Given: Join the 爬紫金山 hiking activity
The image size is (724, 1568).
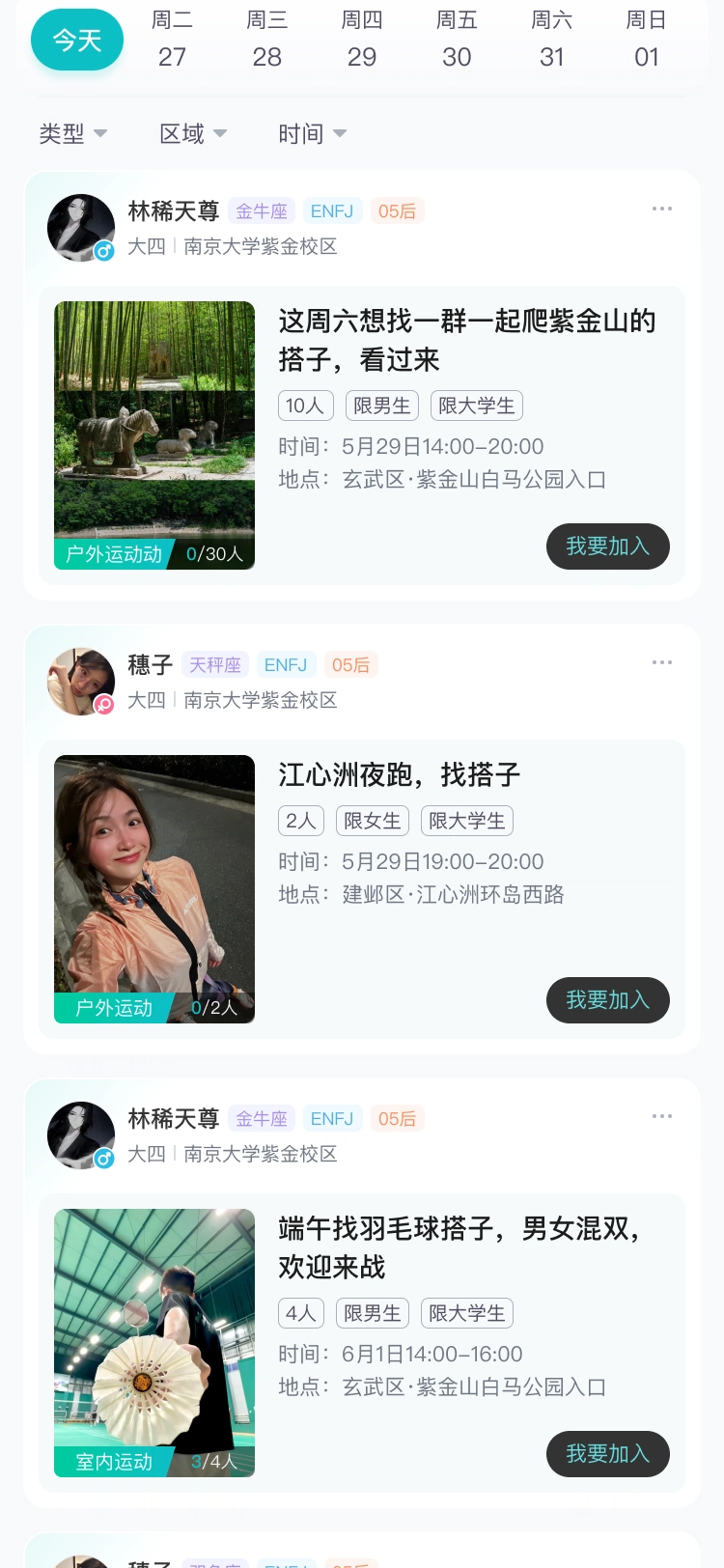Looking at the screenshot, I should [x=607, y=546].
